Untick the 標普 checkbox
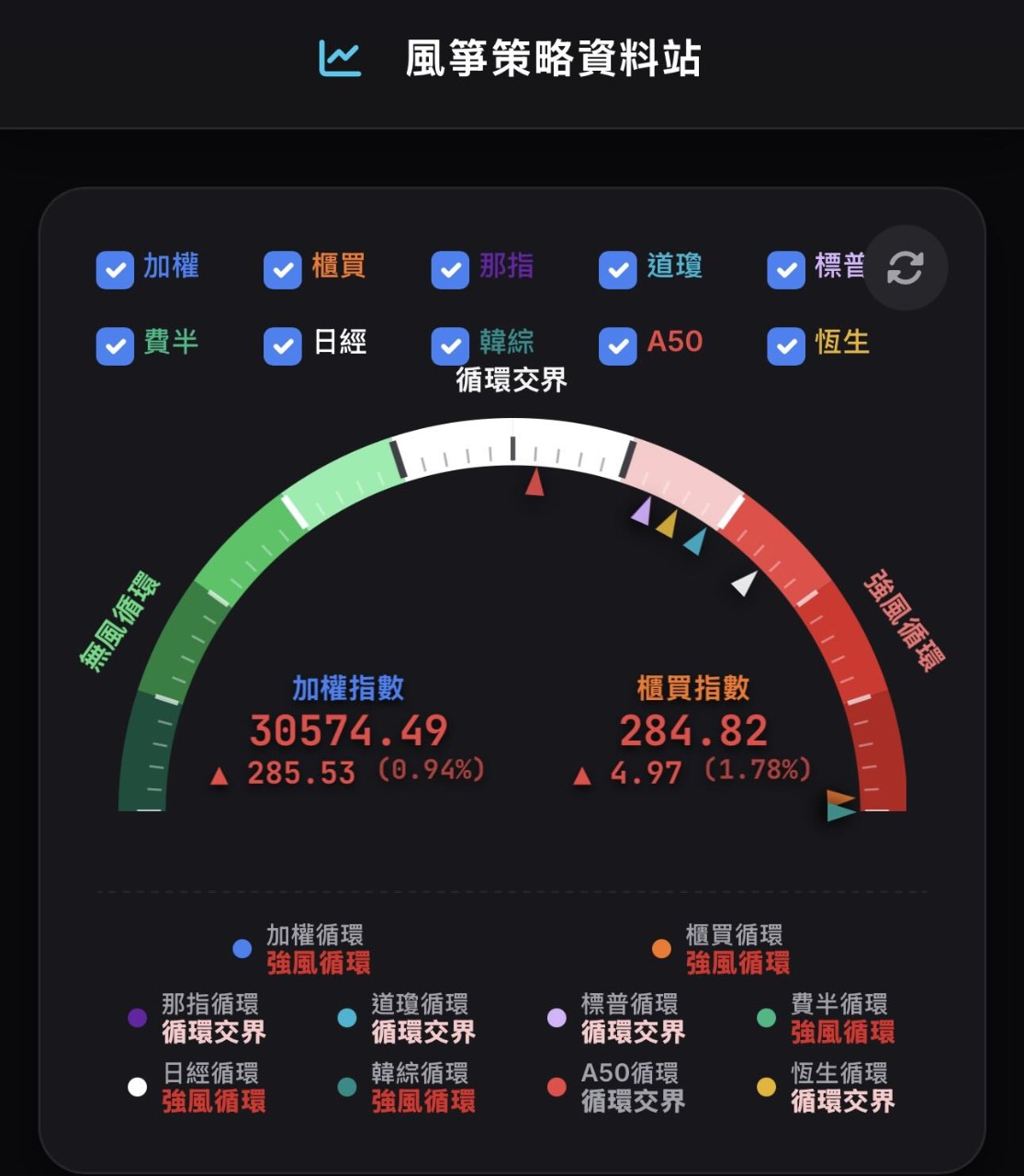1024x1176 pixels. (x=786, y=270)
